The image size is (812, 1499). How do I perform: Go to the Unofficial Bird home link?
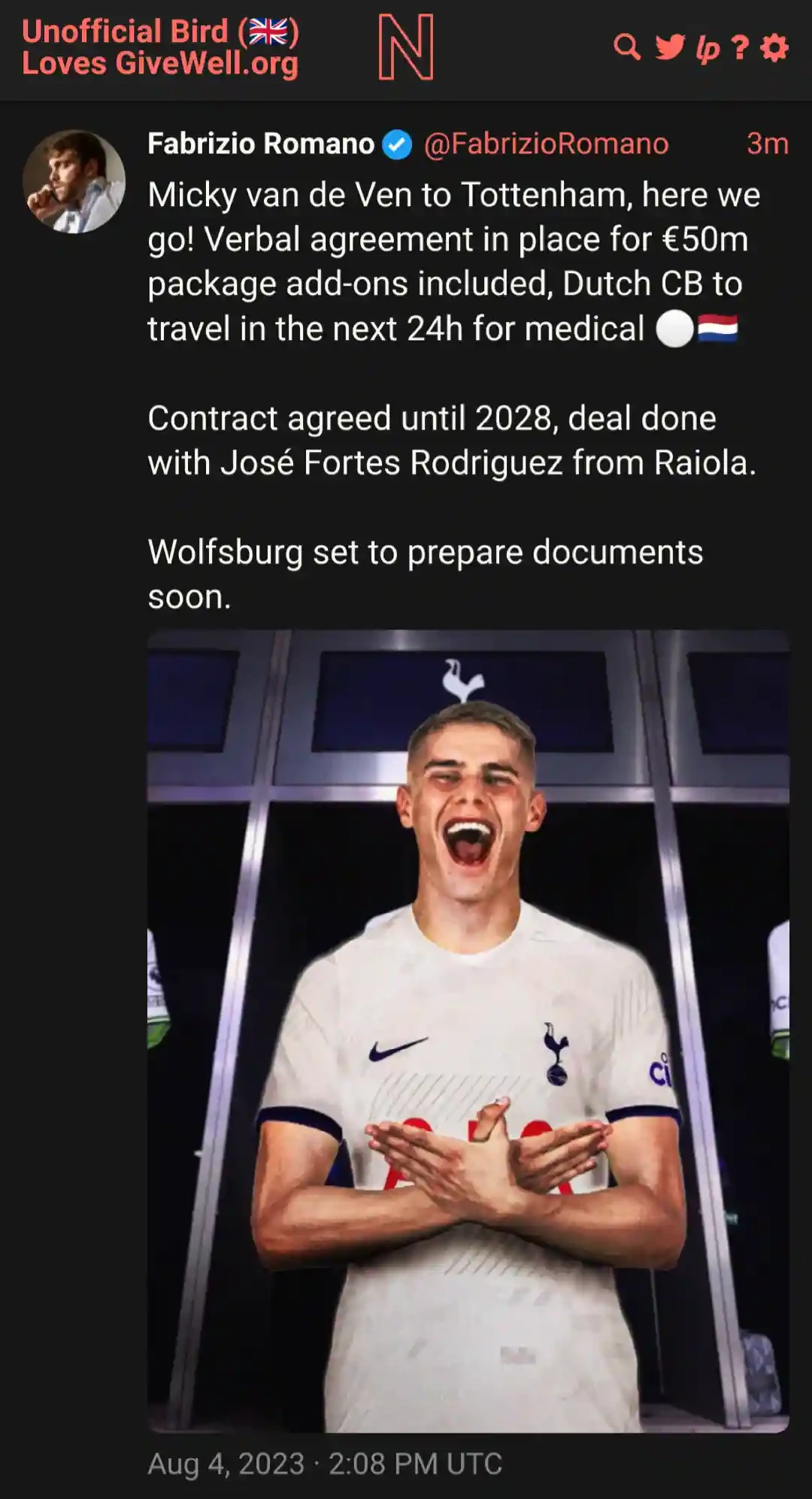(160, 47)
